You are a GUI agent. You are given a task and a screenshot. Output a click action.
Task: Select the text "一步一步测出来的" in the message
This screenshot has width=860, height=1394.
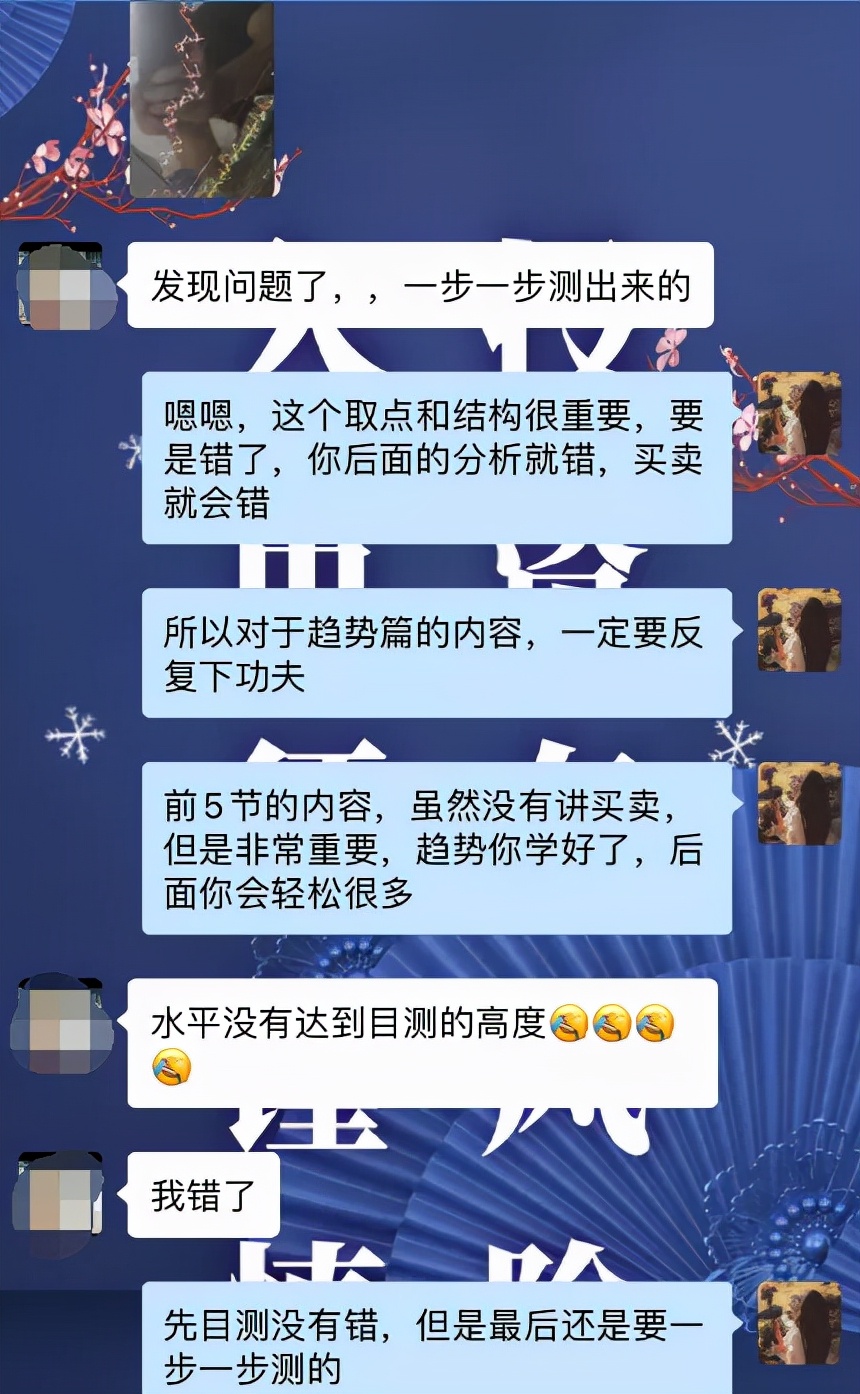(x=555, y=285)
